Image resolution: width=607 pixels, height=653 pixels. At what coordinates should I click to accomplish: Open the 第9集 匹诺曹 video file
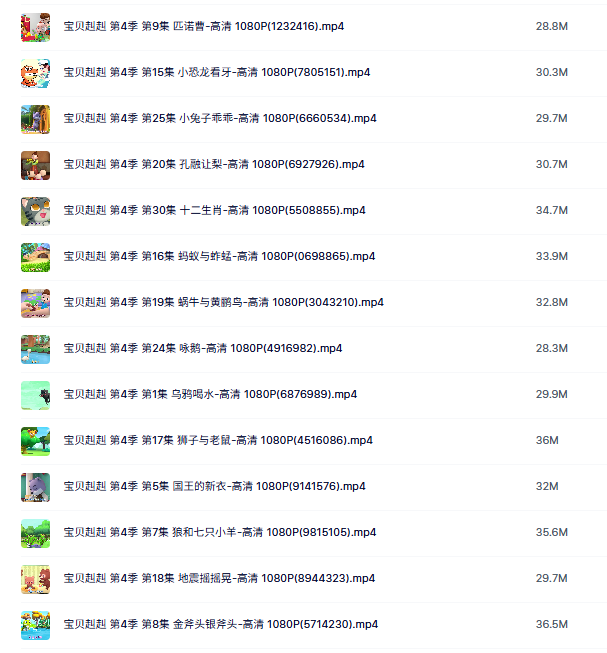click(203, 26)
